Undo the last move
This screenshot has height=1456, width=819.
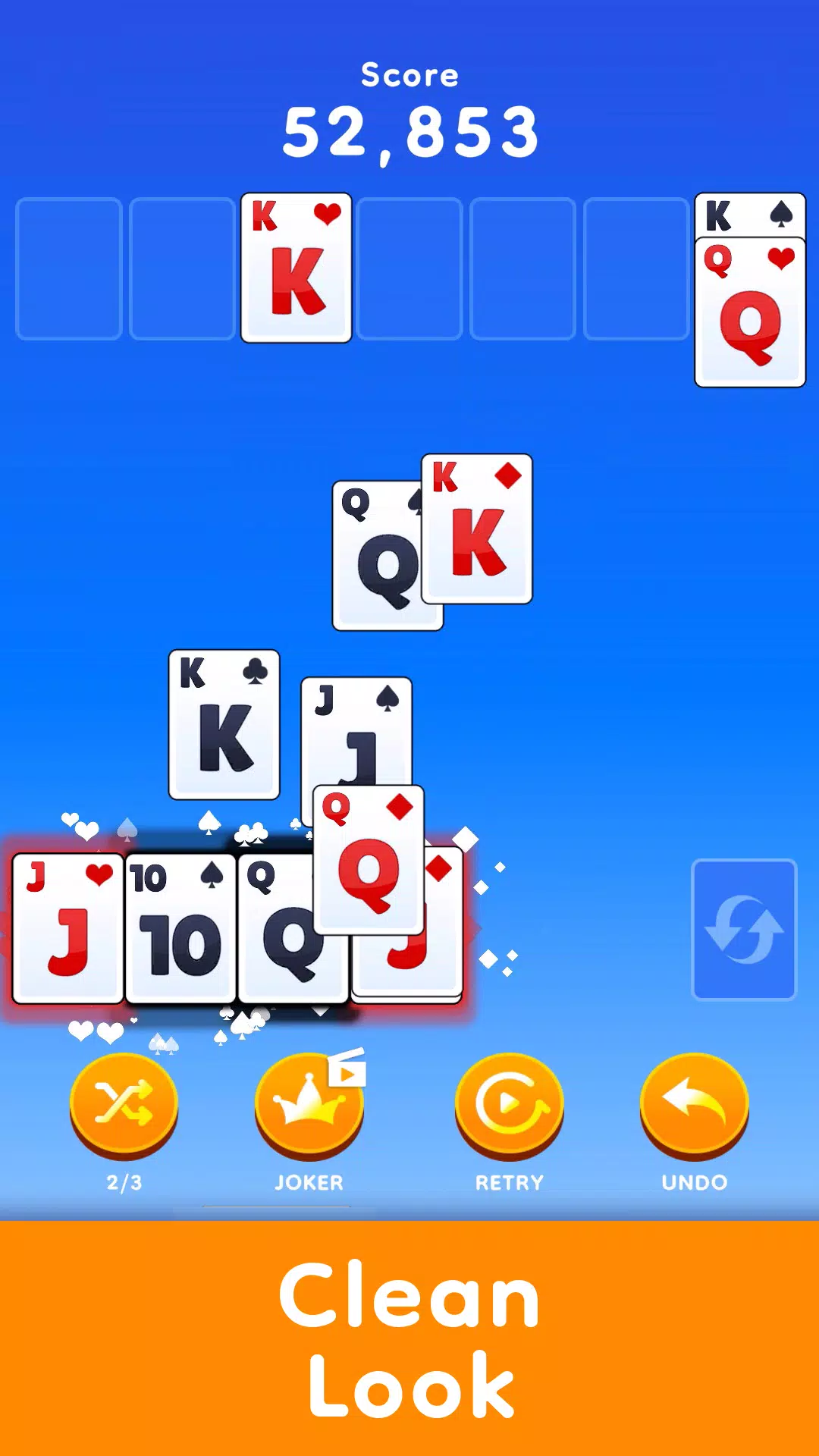pos(695,1105)
